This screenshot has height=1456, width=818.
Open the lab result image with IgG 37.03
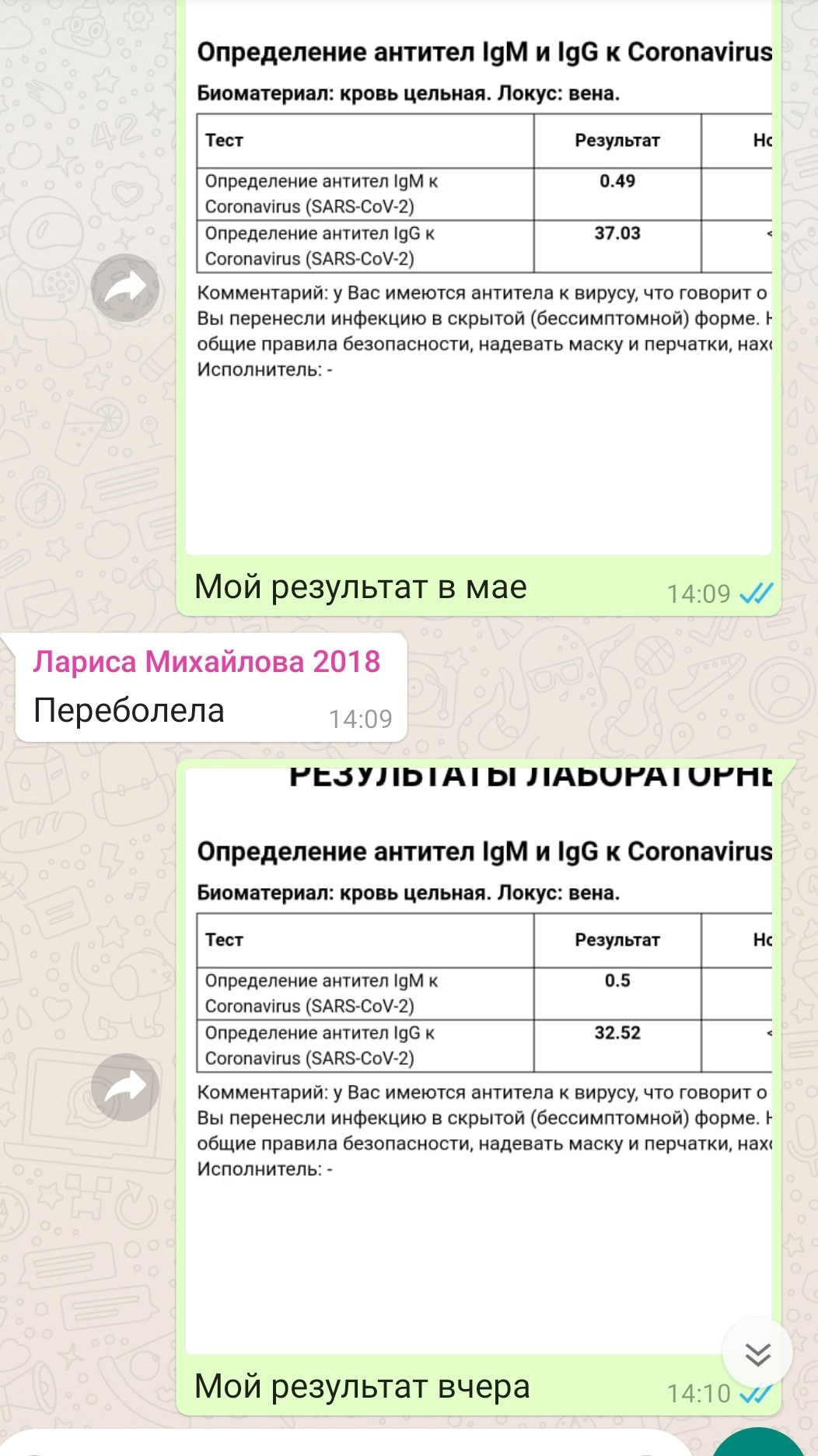[479, 277]
